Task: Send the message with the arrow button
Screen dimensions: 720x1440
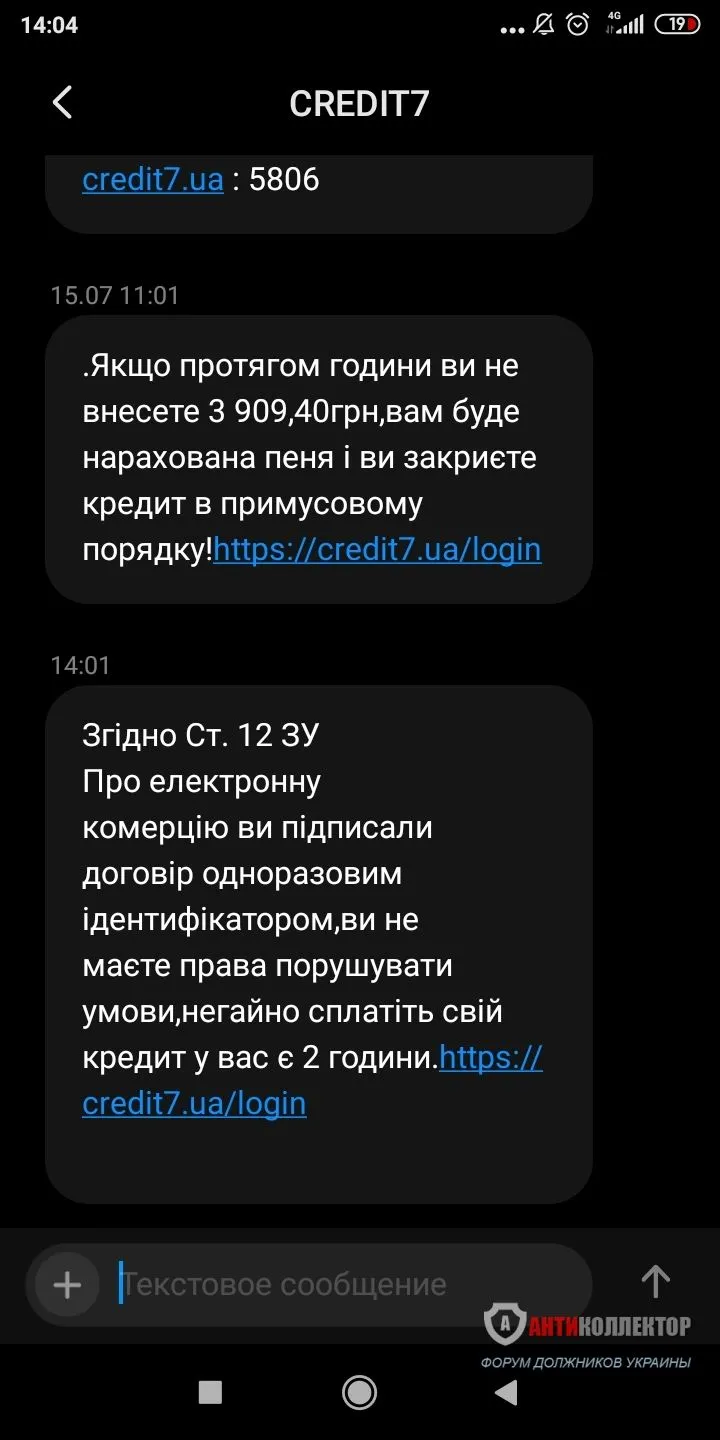Action: [x=655, y=1282]
